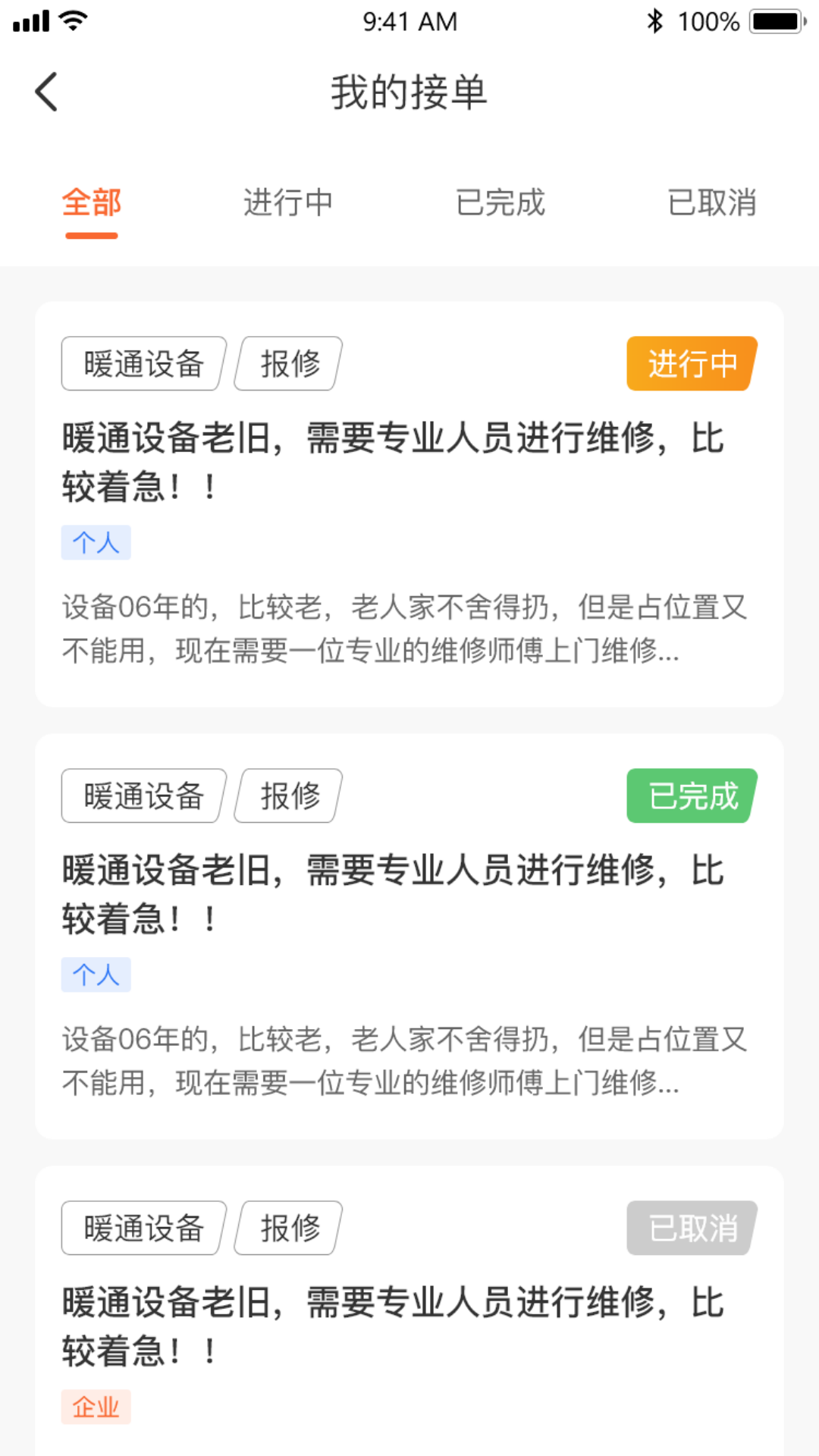Tap the 报修 tag on first order
Screen dimensions: 819x1456
click(x=287, y=363)
